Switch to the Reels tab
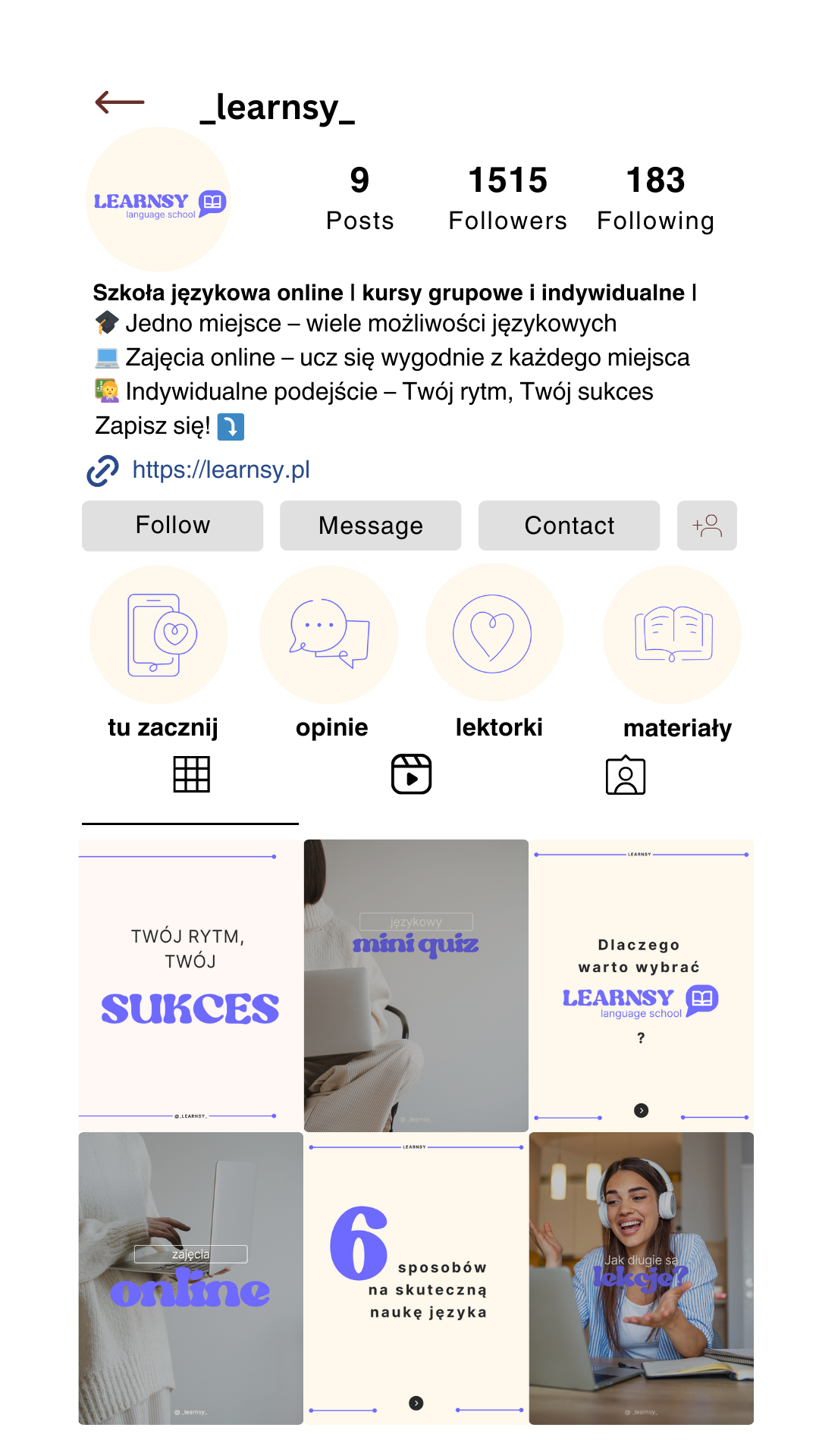This screenshot has width=819, height=1456. [411, 774]
